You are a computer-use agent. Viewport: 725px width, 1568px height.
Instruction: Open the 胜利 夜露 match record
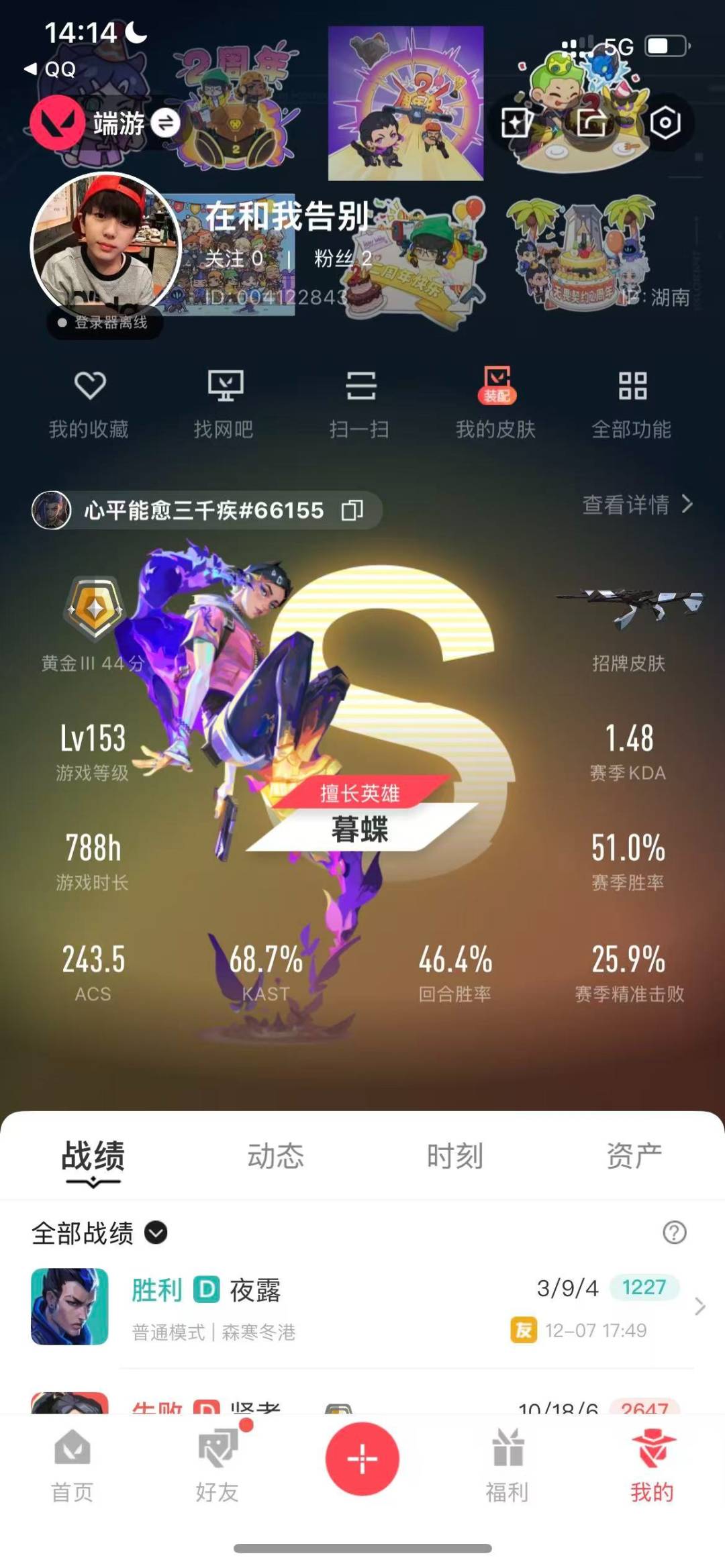(x=362, y=1306)
